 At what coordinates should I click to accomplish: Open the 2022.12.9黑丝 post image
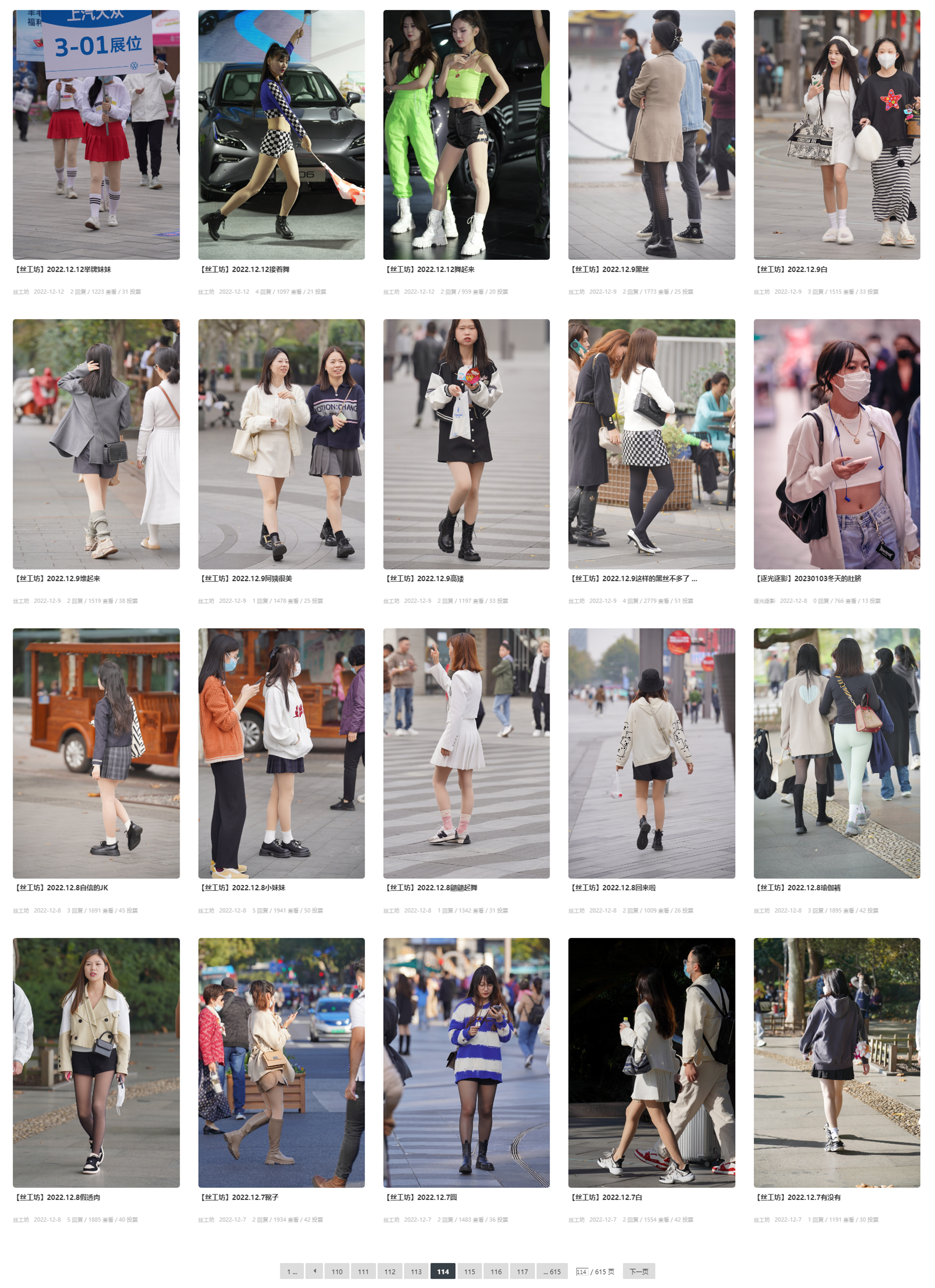[651, 135]
